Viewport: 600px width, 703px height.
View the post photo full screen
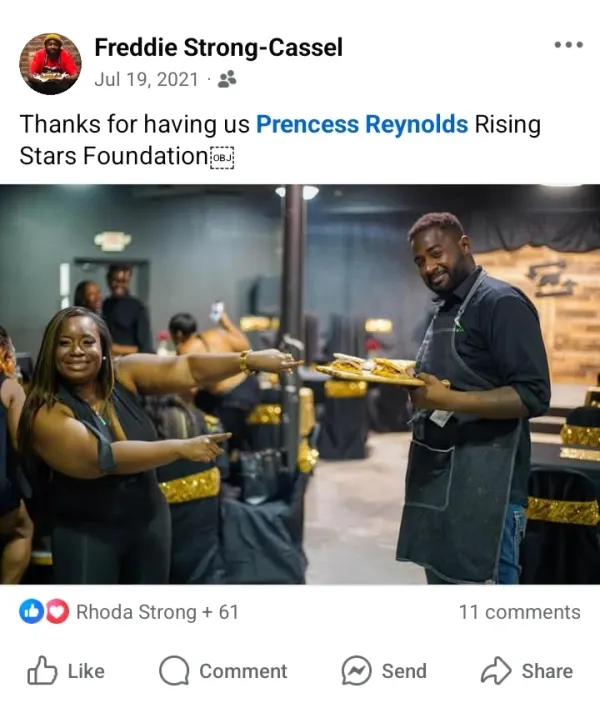coord(300,385)
